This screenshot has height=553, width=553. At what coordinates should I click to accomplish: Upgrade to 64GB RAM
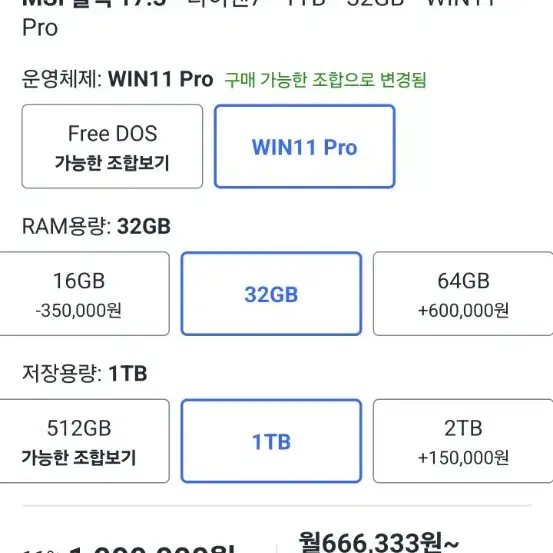coord(463,293)
